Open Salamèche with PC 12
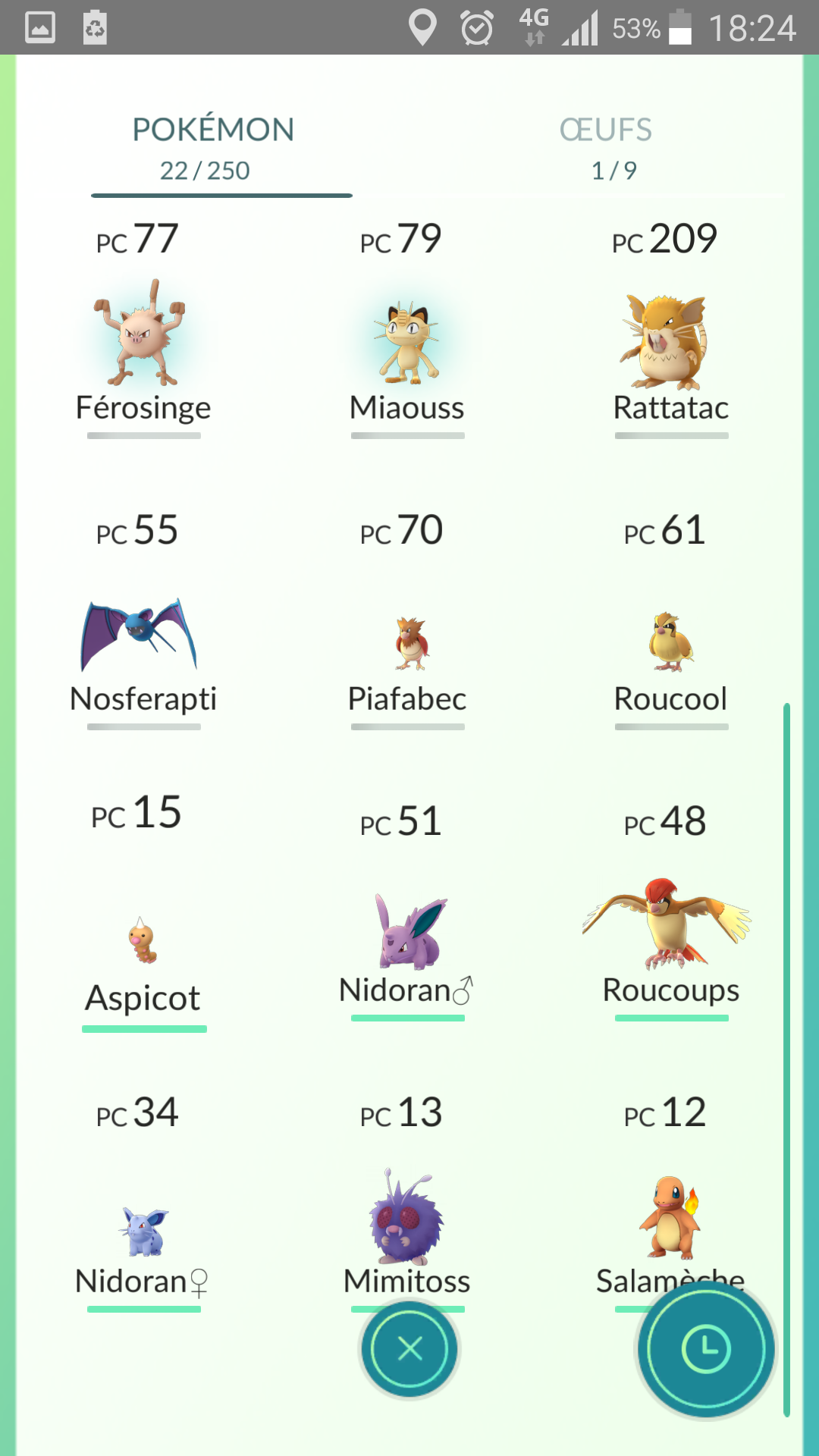 click(x=670, y=1217)
